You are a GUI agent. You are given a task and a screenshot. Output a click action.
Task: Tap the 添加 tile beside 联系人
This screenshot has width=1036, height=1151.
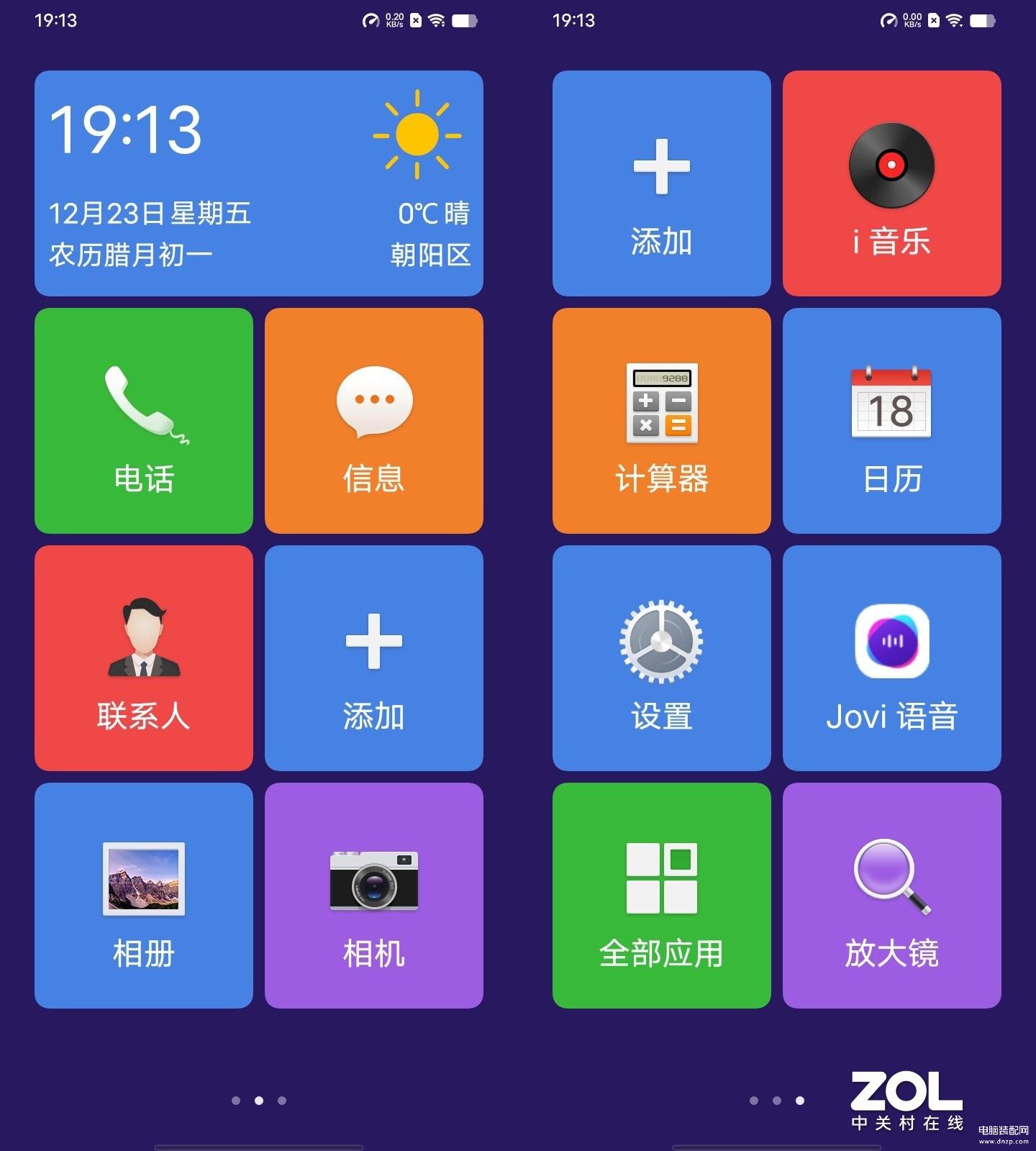click(x=374, y=658)
